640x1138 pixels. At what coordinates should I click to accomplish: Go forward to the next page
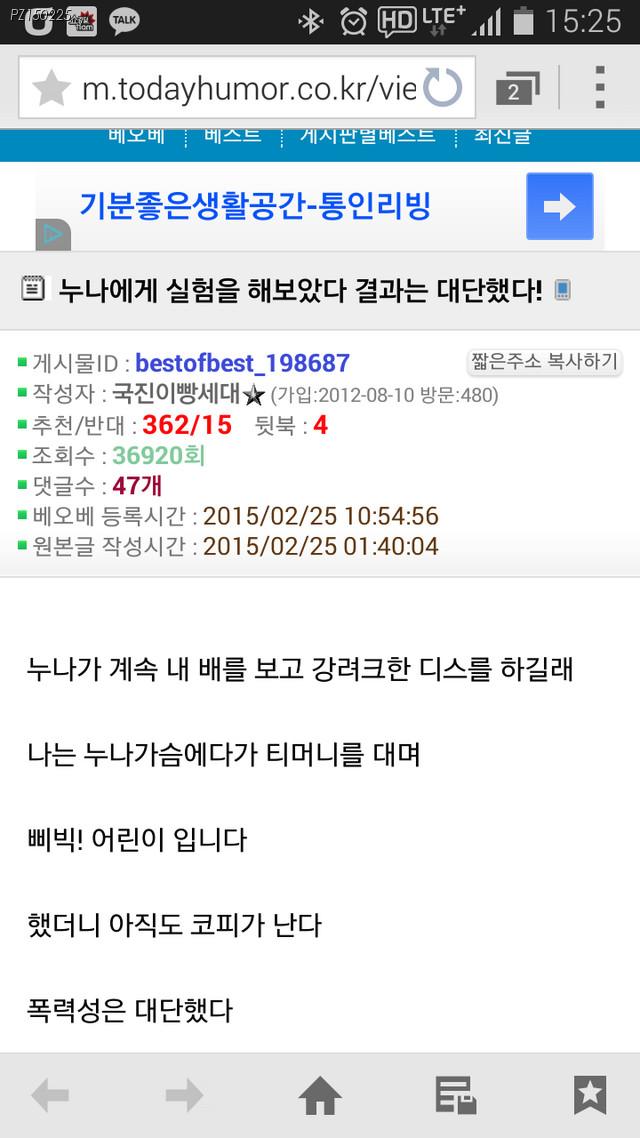click(x=184, y=1096)
